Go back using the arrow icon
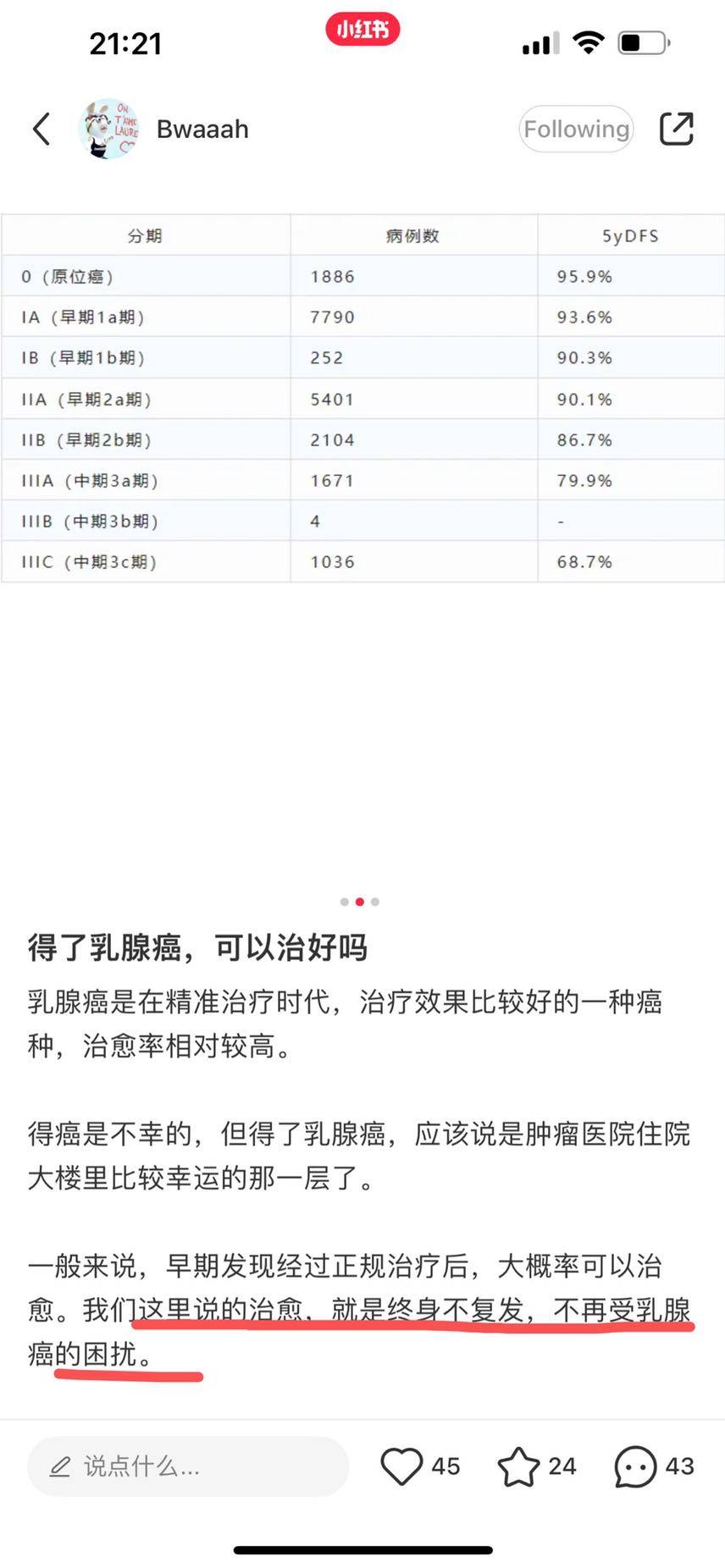The width and height of the screenshot is (725, 1568). click(42, 130)
